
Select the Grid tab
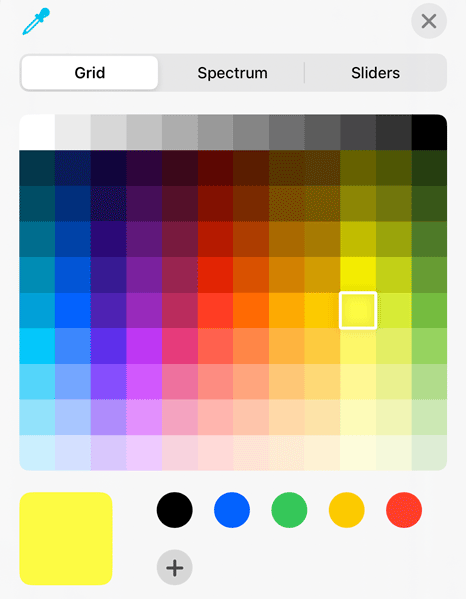(x=90, y=73)
